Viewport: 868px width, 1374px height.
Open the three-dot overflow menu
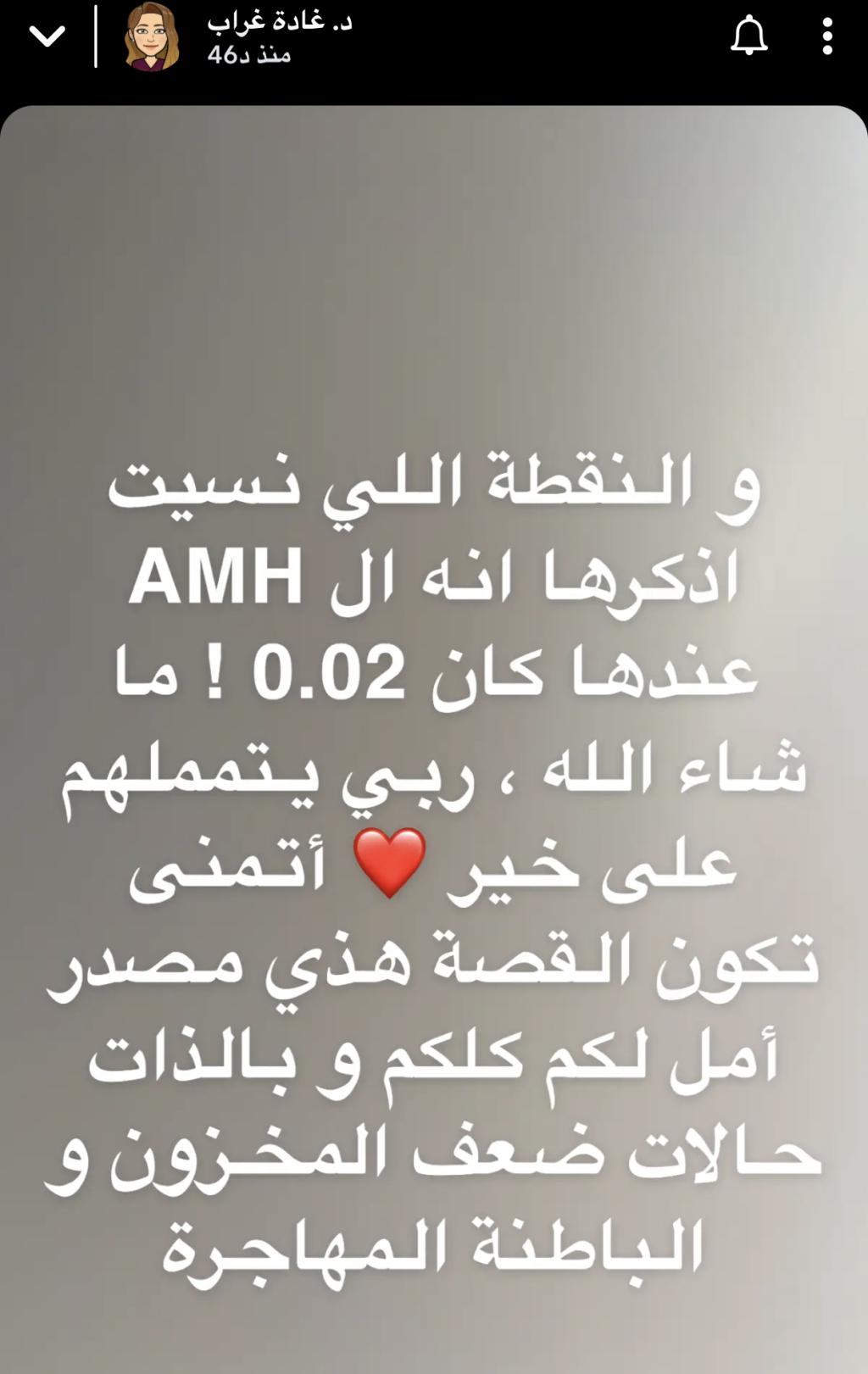pyautogui.click(x=827, y=36)
